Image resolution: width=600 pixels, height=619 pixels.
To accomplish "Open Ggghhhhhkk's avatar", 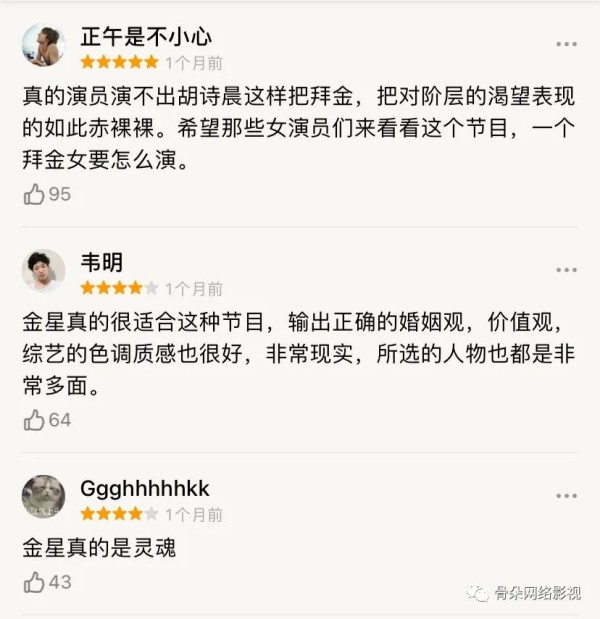I will (x=43, y=497).
